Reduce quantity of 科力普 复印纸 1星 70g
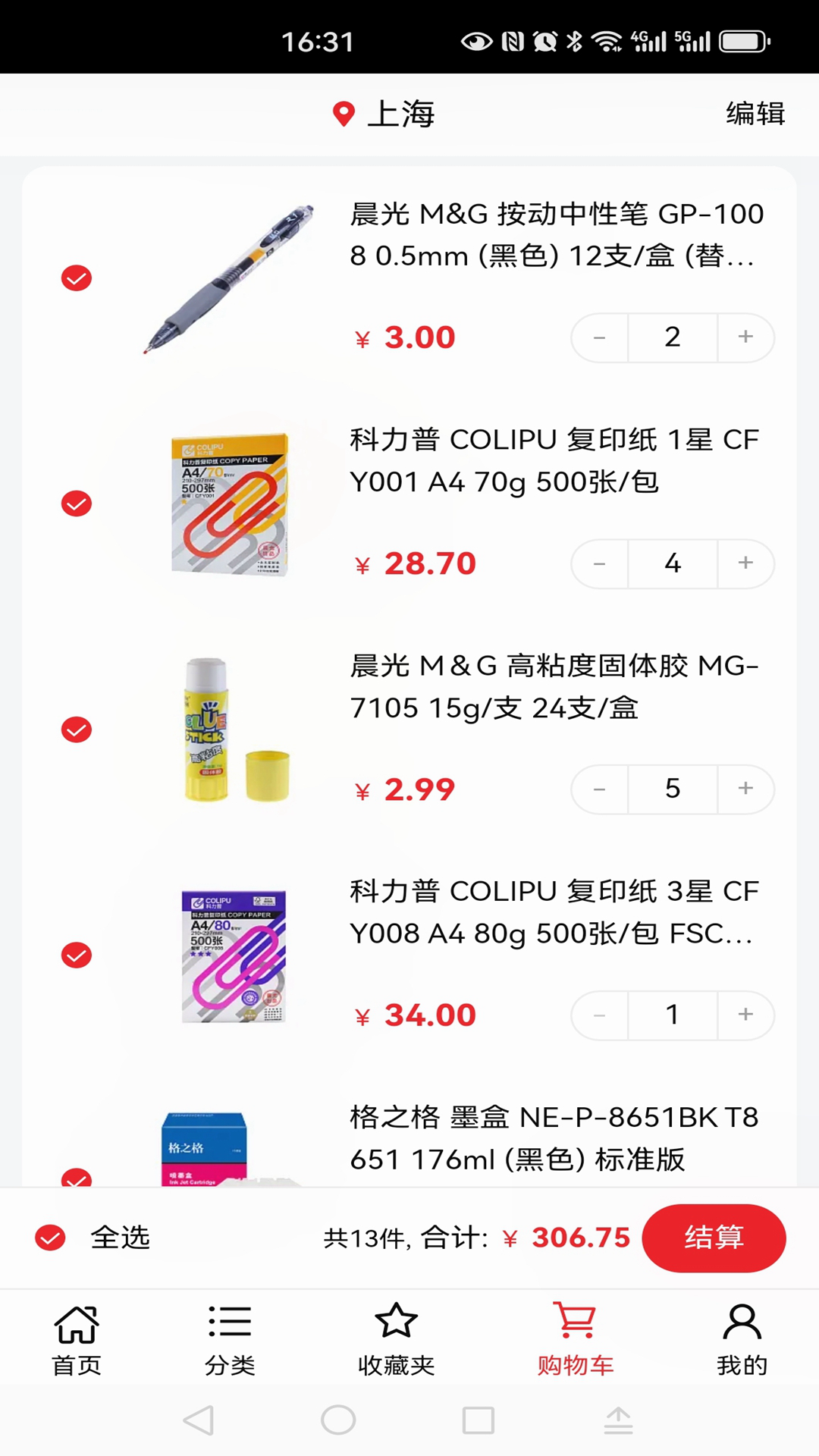819x1456 pixels. click(x=600, y=563)
